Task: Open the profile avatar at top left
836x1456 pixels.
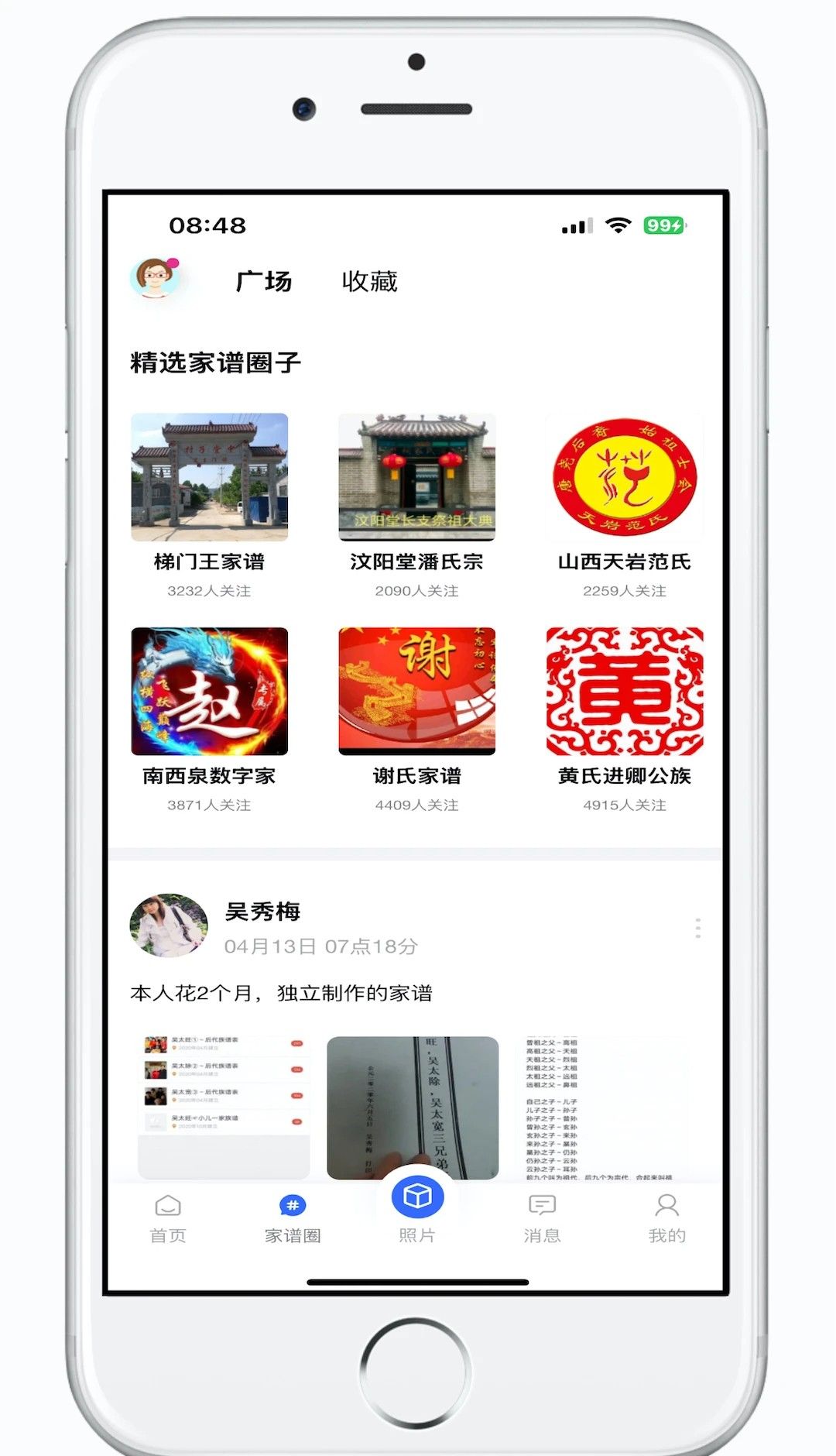Action: coord(156,279)
